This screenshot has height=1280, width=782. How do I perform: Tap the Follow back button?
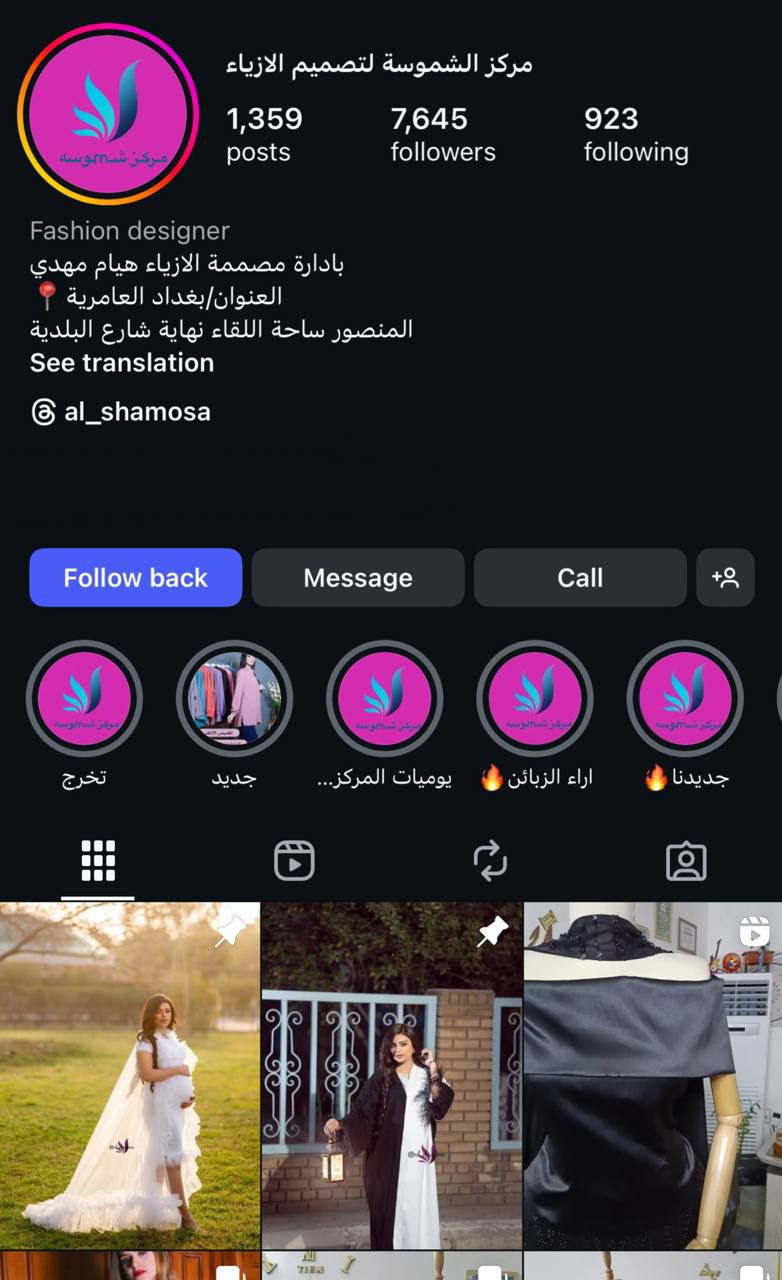[136, 578]
